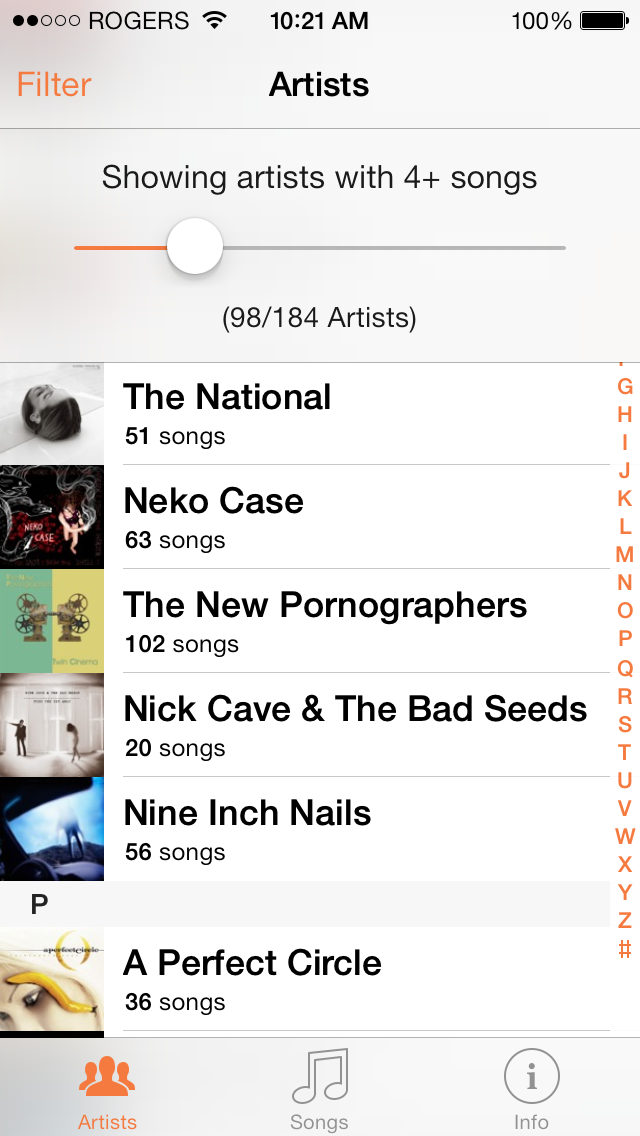Jump to letter T in index
This screenshot has width=640, height=1136.
[x=625, y=752]
